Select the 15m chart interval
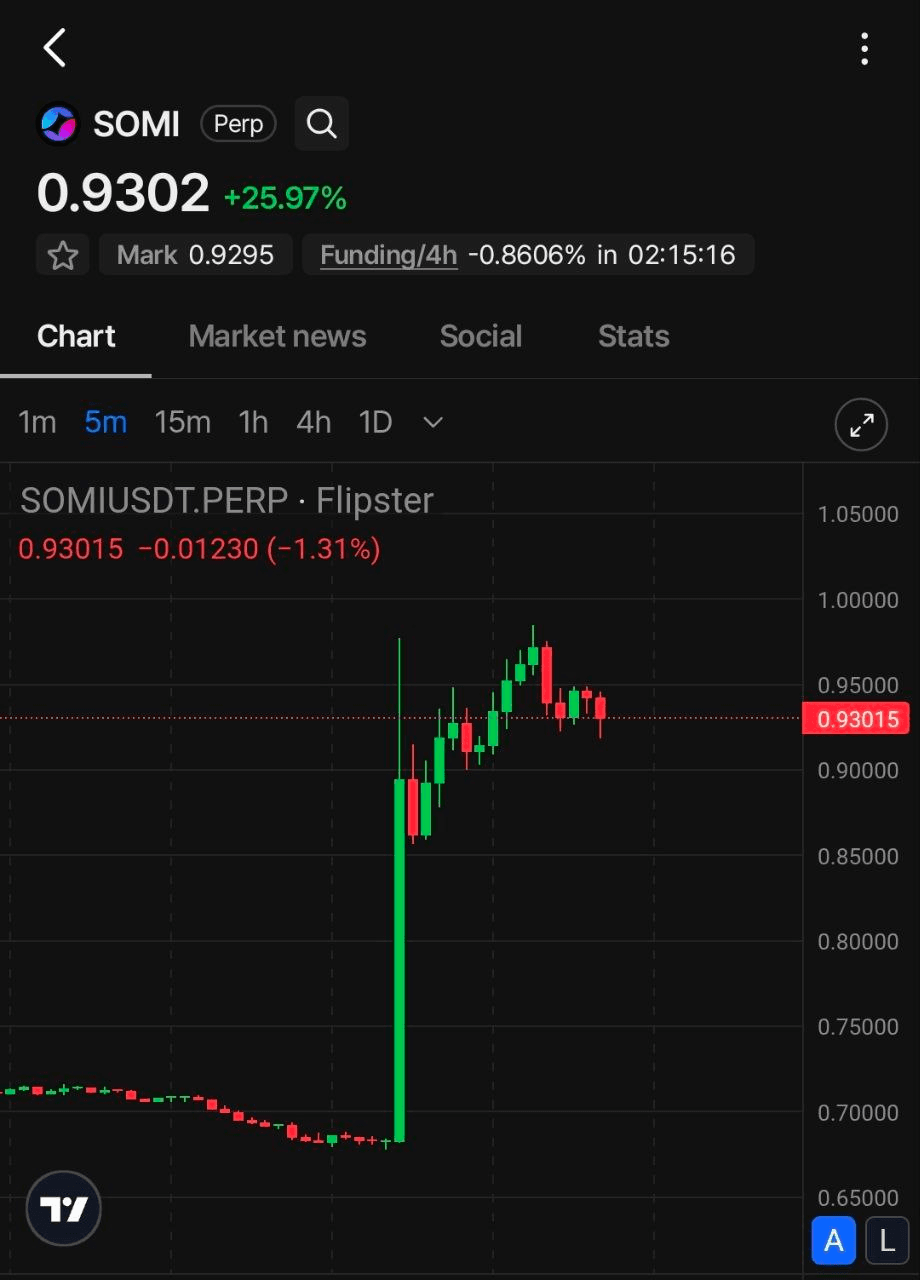 pos(182,422)
